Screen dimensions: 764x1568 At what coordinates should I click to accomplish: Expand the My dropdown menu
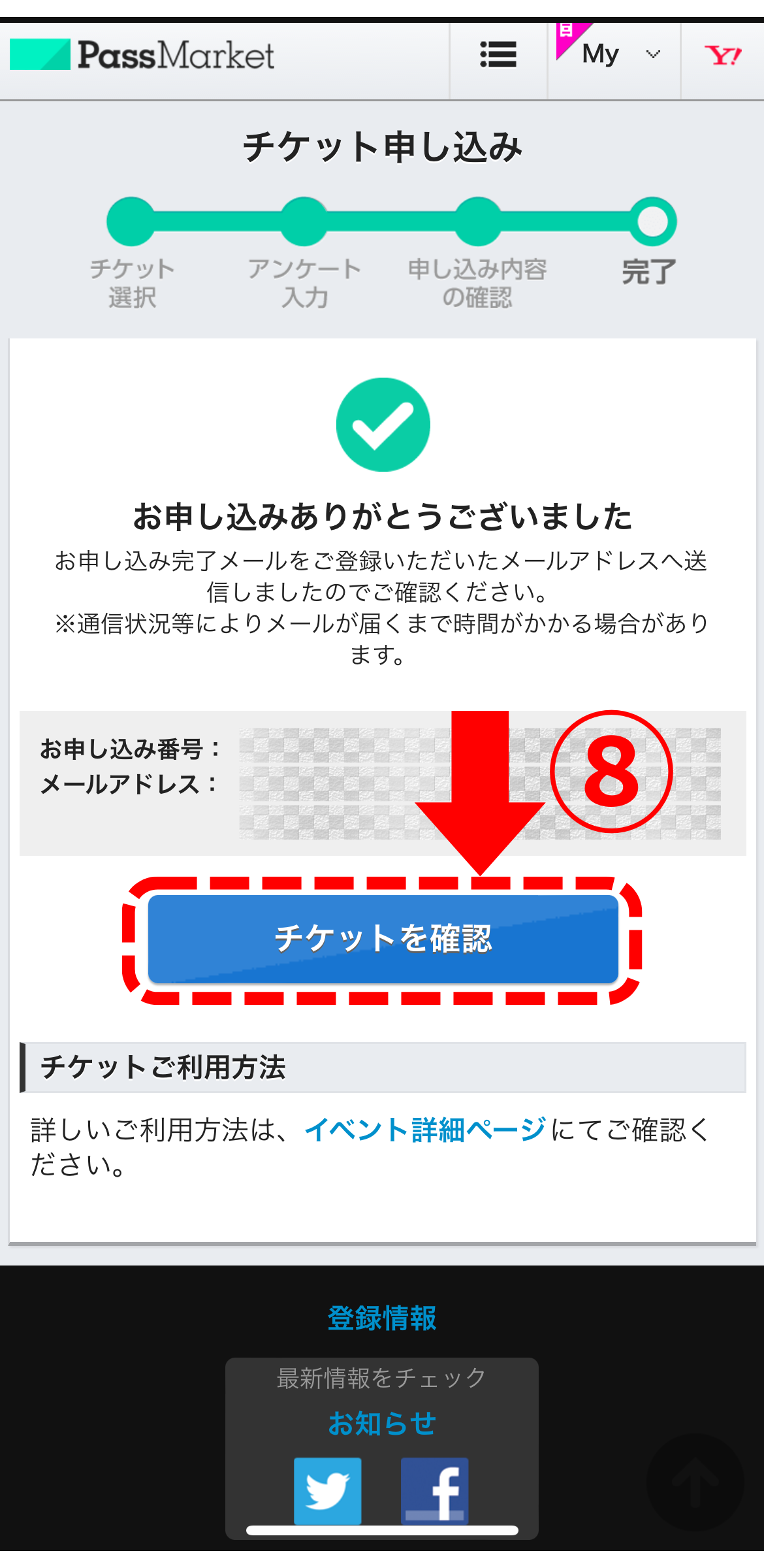point(615,55)
